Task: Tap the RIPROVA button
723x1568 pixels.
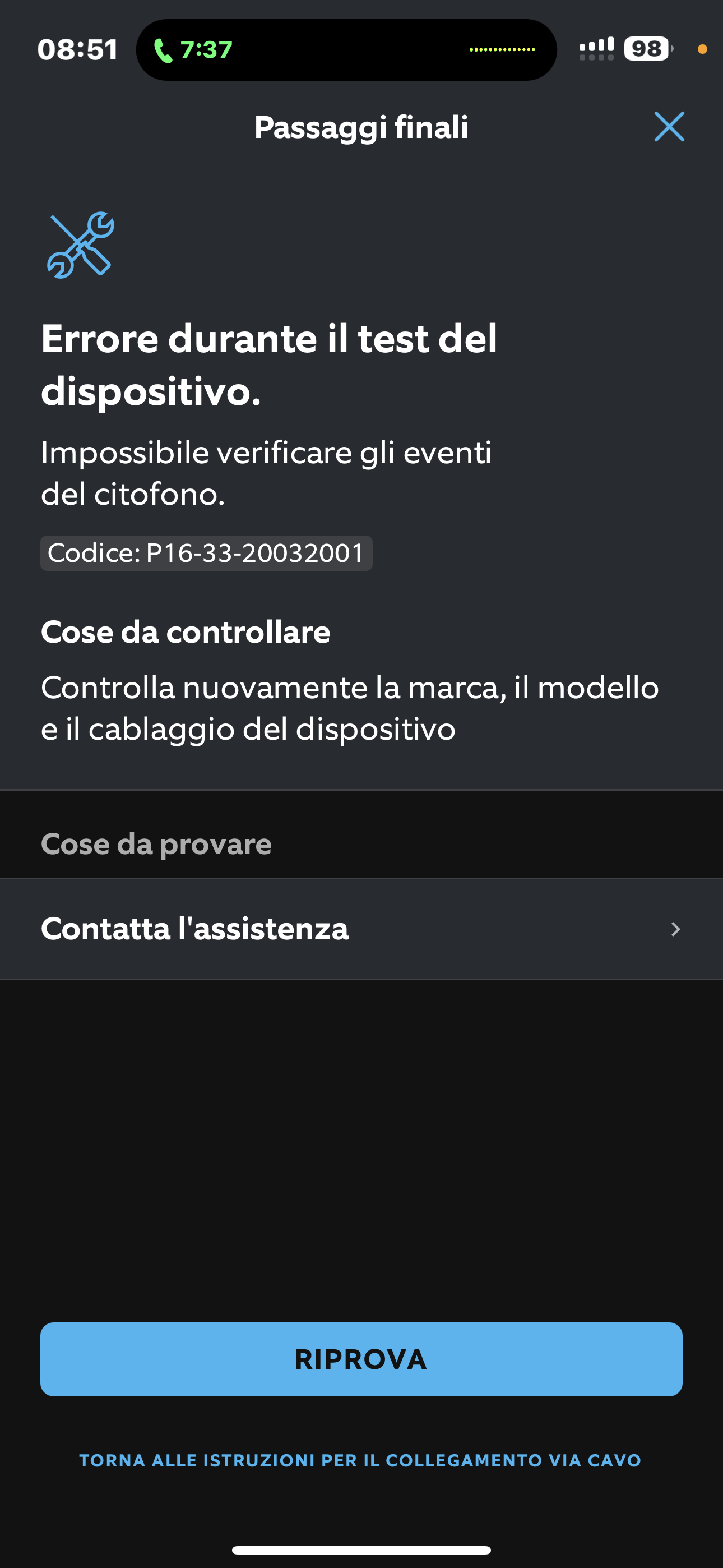Action: (x=361, y=1359)
